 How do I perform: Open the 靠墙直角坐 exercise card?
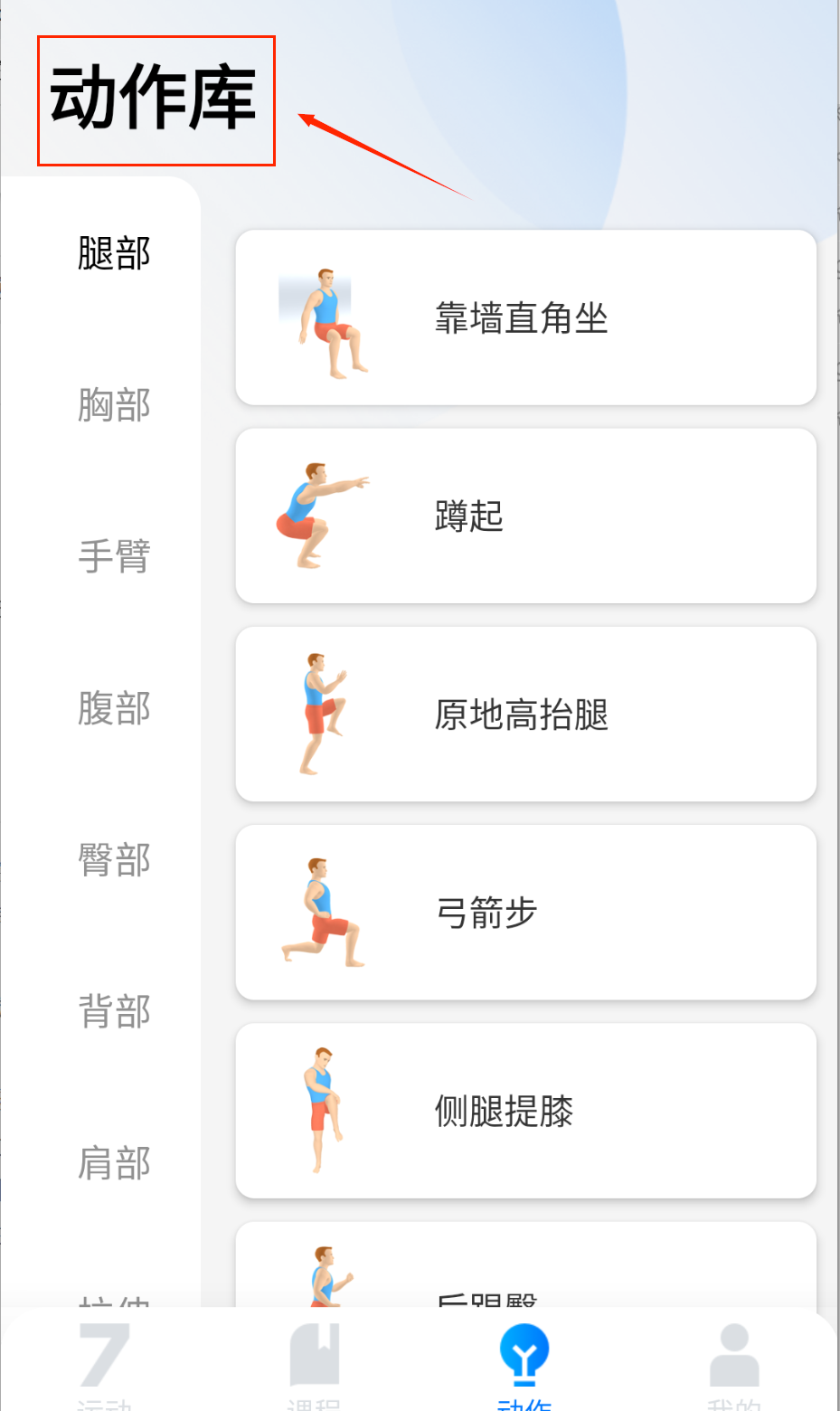click(x=525, y=317)
